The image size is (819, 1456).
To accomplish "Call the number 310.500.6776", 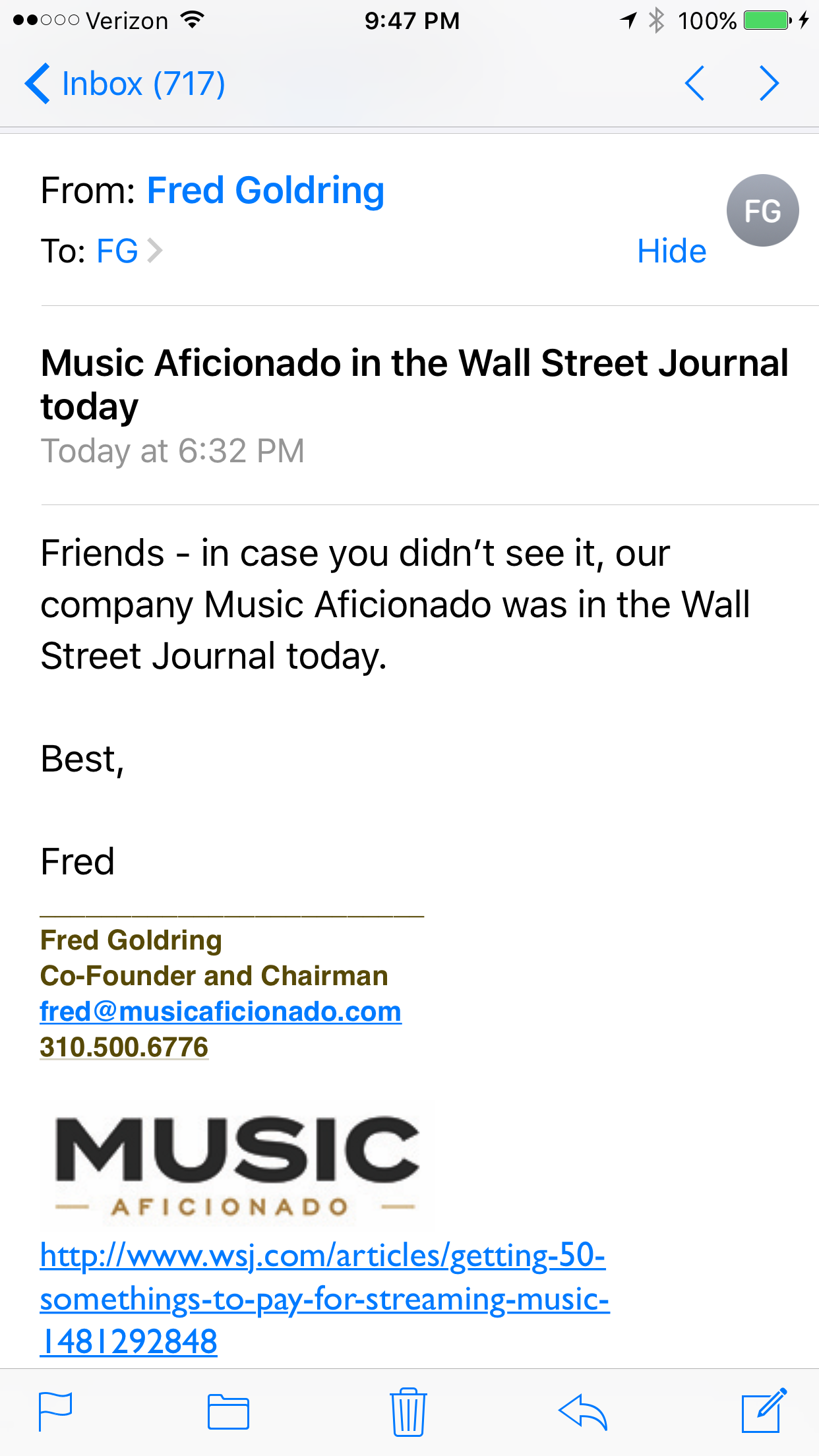I will click(124, 1047).
